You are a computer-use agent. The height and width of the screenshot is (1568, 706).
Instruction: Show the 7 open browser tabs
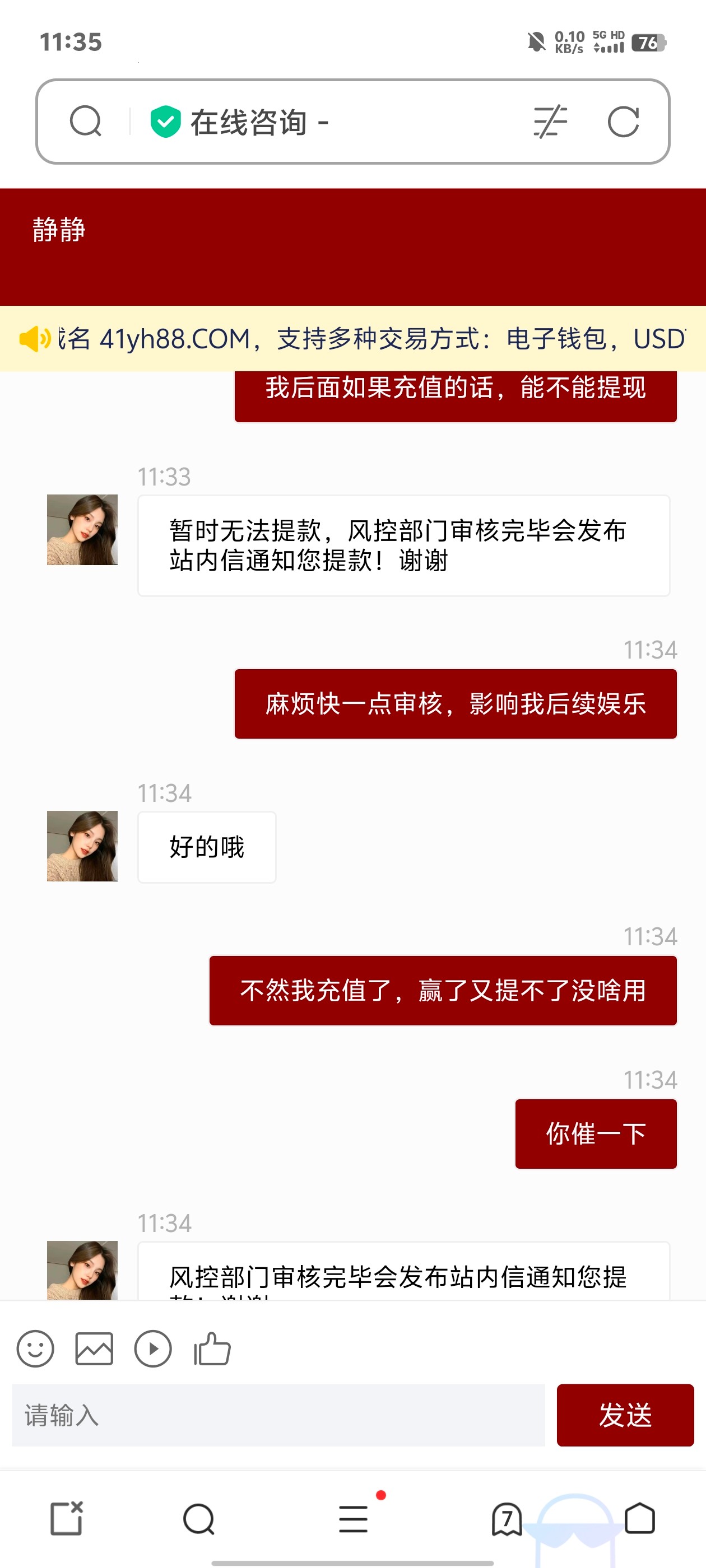coord(507,1519)
